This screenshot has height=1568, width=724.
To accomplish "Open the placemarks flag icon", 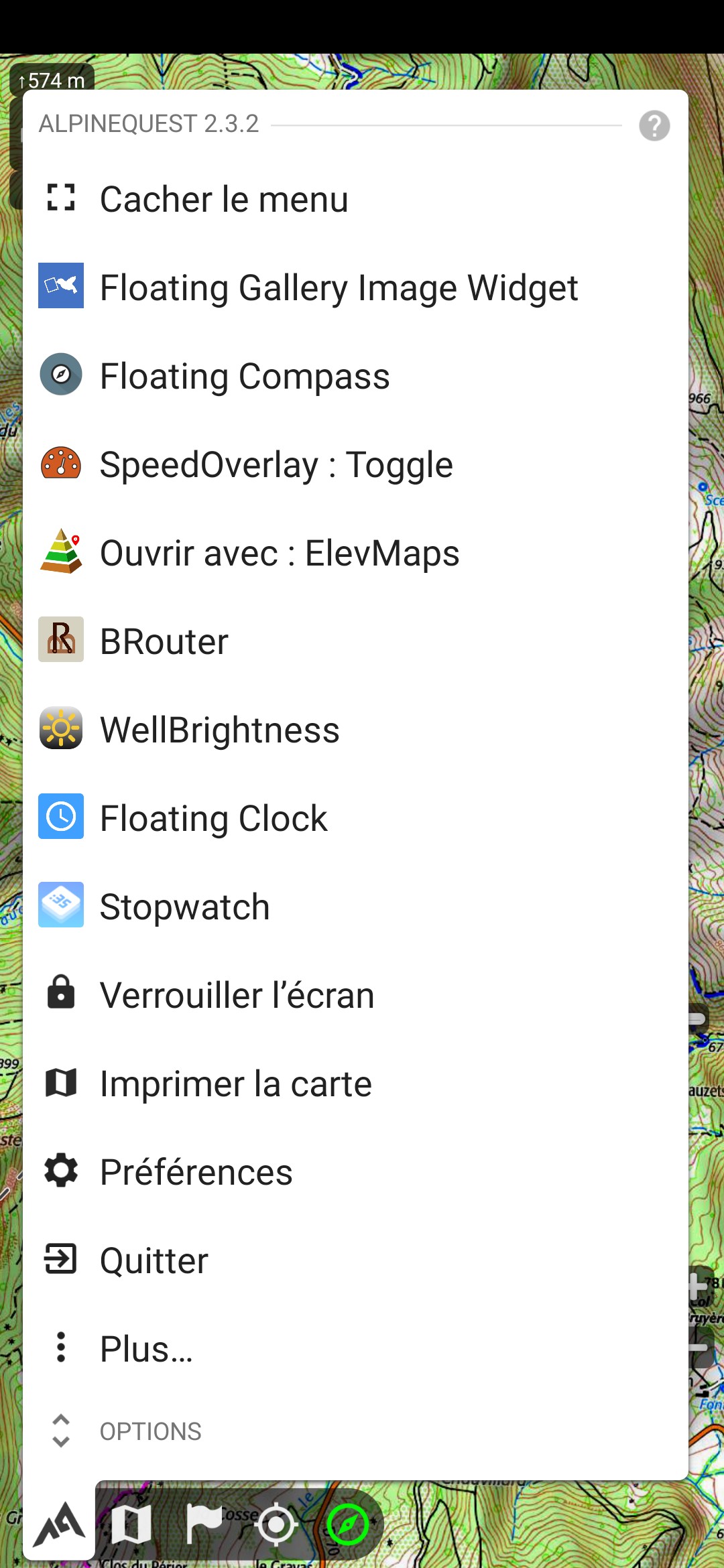I will (x=204, y=1525).
